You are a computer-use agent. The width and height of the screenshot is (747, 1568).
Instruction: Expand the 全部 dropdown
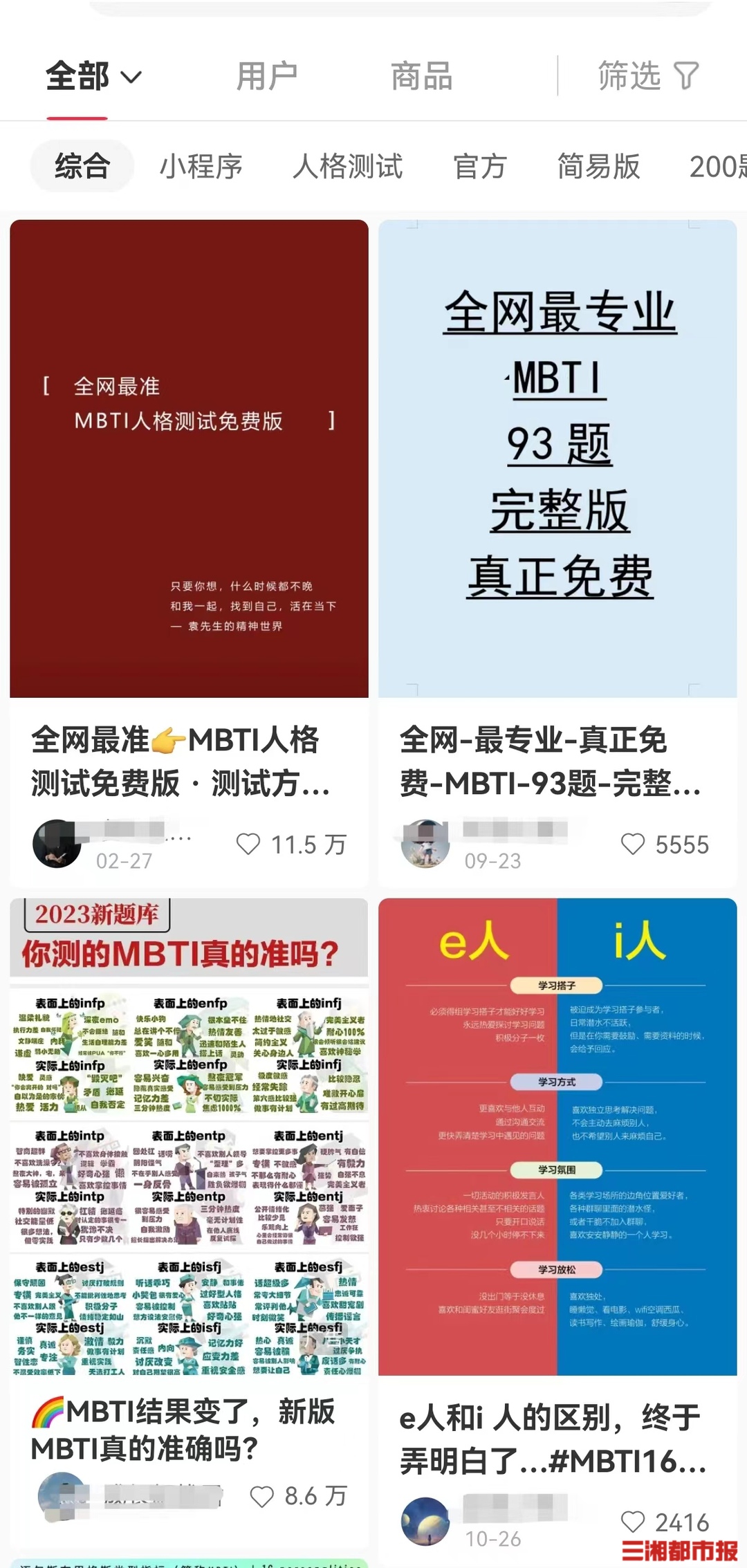pos(93,76)
